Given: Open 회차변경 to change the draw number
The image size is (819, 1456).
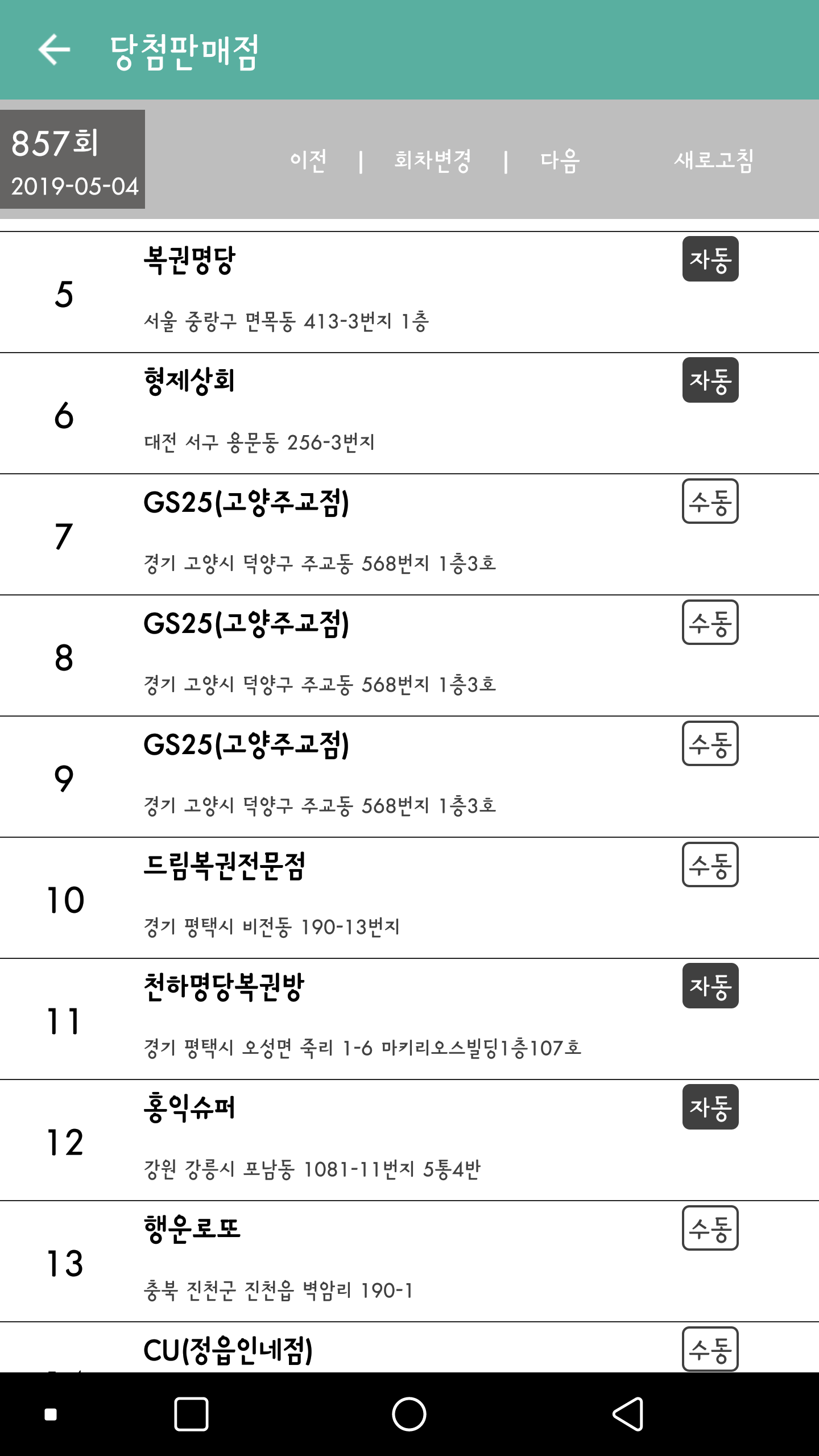Looking at the screenshot, I should coord(433,160).
